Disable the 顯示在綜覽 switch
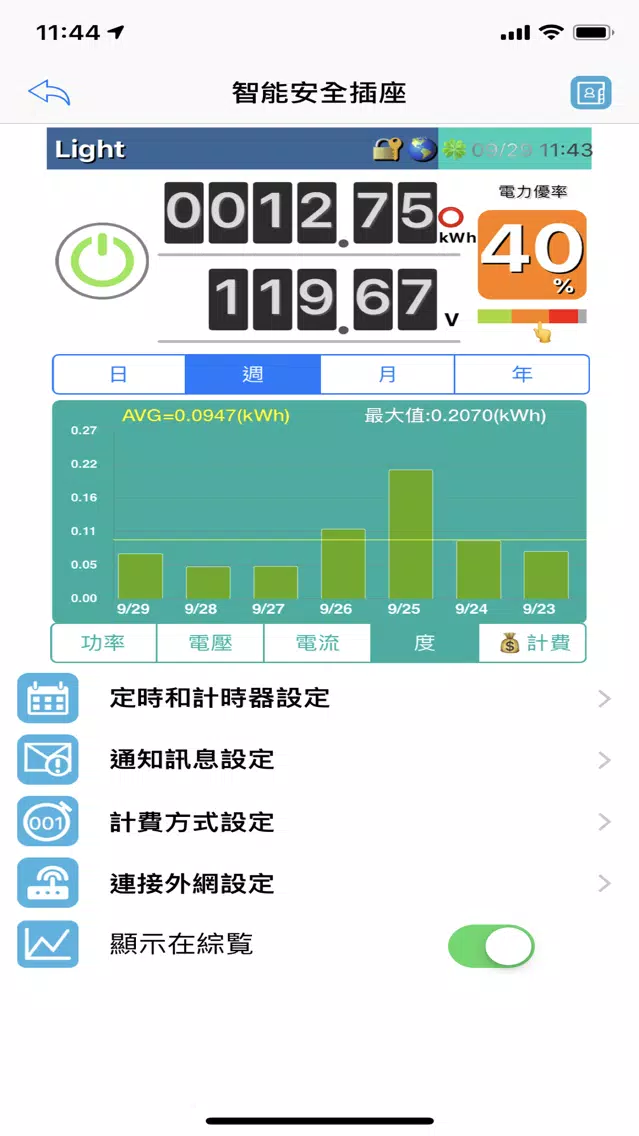The width and height of the screenshot is (639, 1136). (x=491, y=946)
